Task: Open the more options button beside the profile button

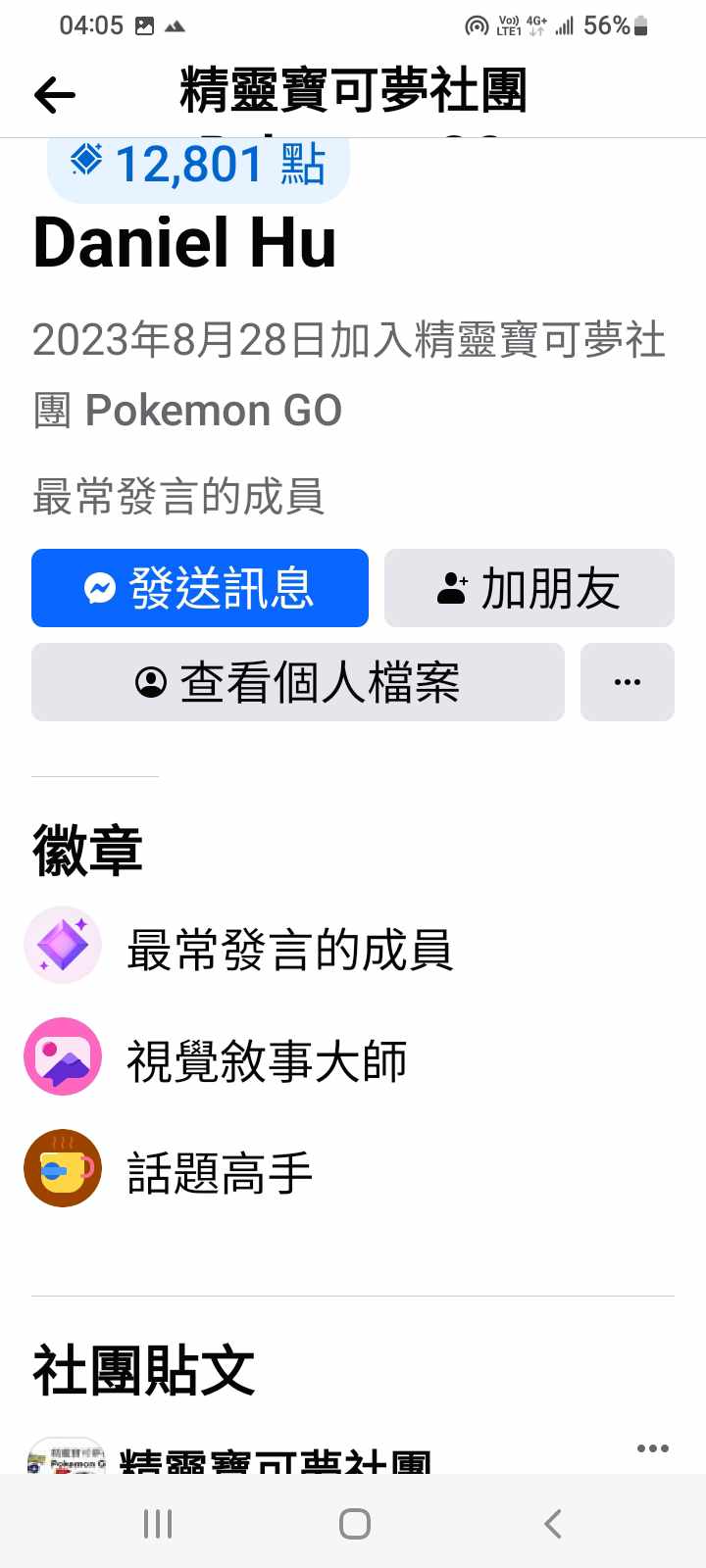Action: pyautogui.click(x=628, y=682)
